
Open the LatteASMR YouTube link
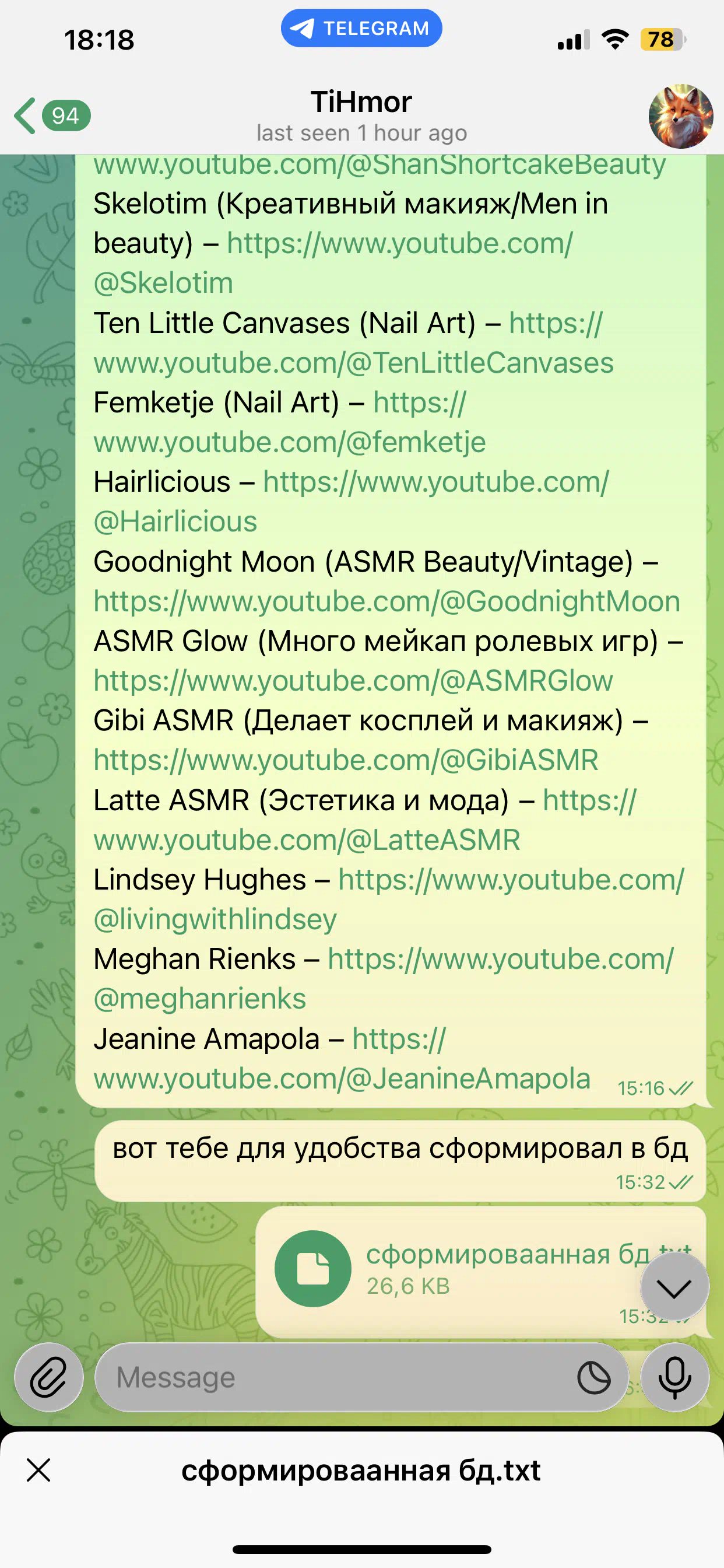click(307, 840)
